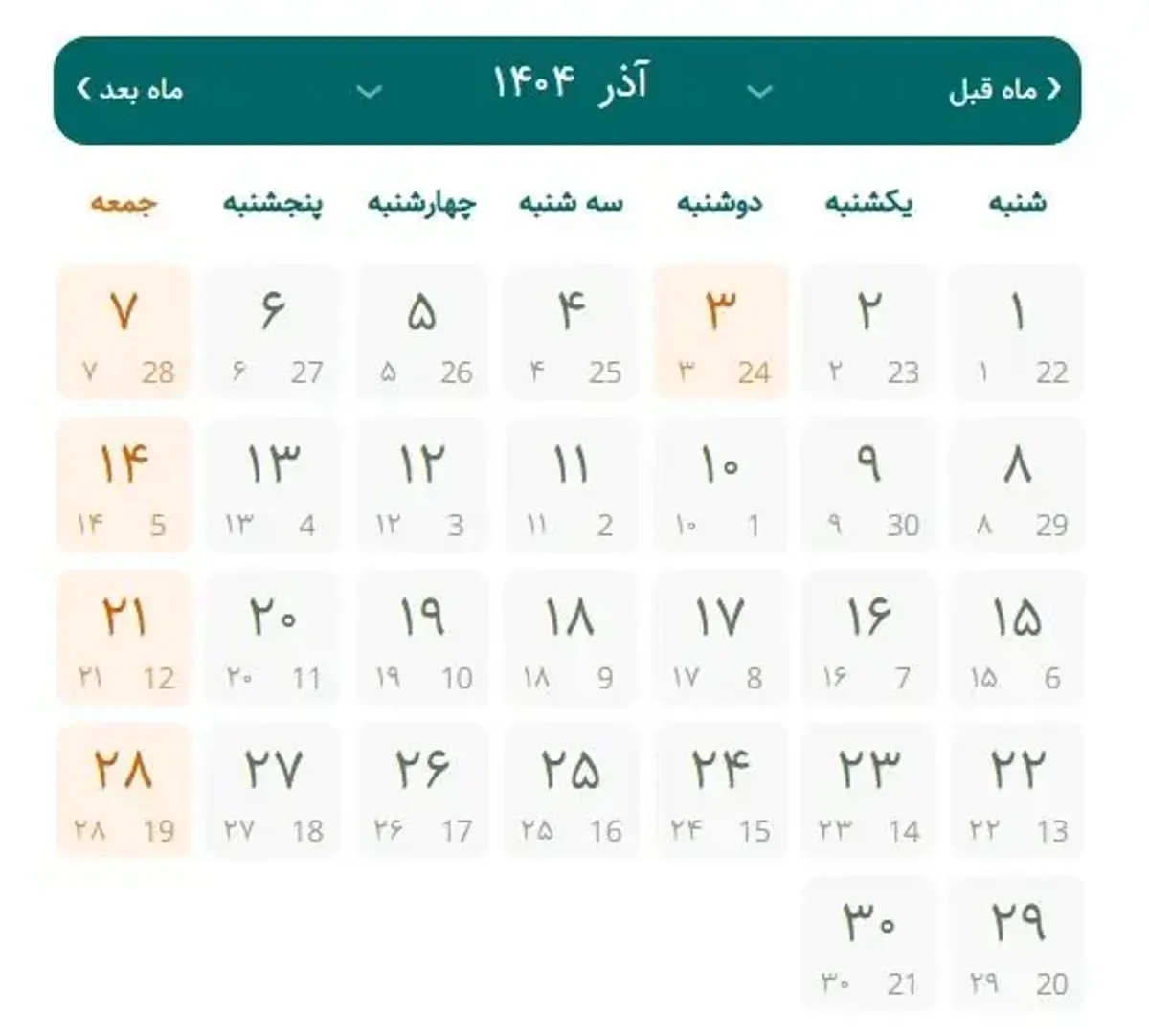Select Friday ۷ Azar
This screenshot has height=1036, width=1149.
pos(124,332)
